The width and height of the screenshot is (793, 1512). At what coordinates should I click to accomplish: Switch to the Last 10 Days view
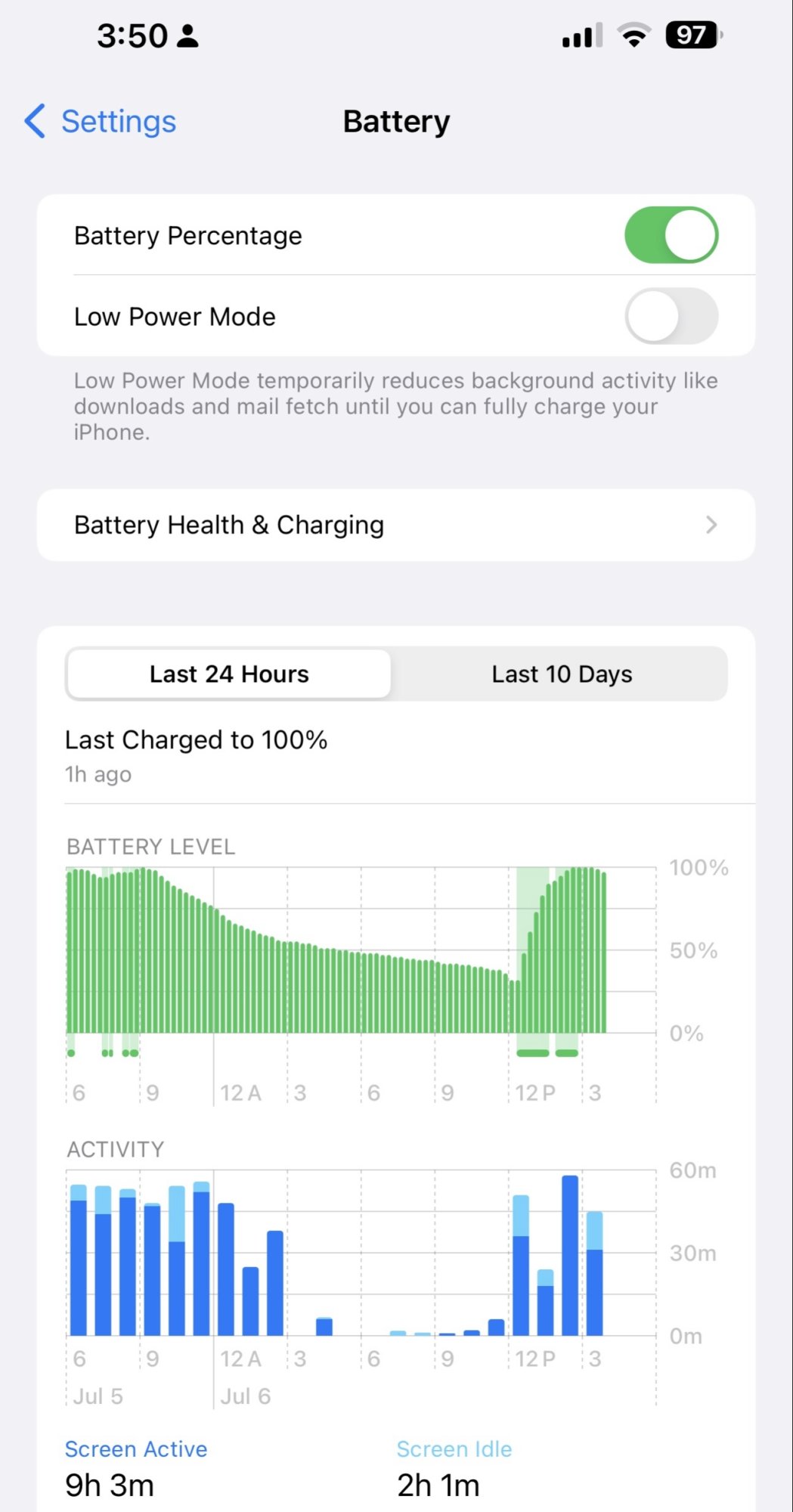pyautogui.click(x=561, y=674)
